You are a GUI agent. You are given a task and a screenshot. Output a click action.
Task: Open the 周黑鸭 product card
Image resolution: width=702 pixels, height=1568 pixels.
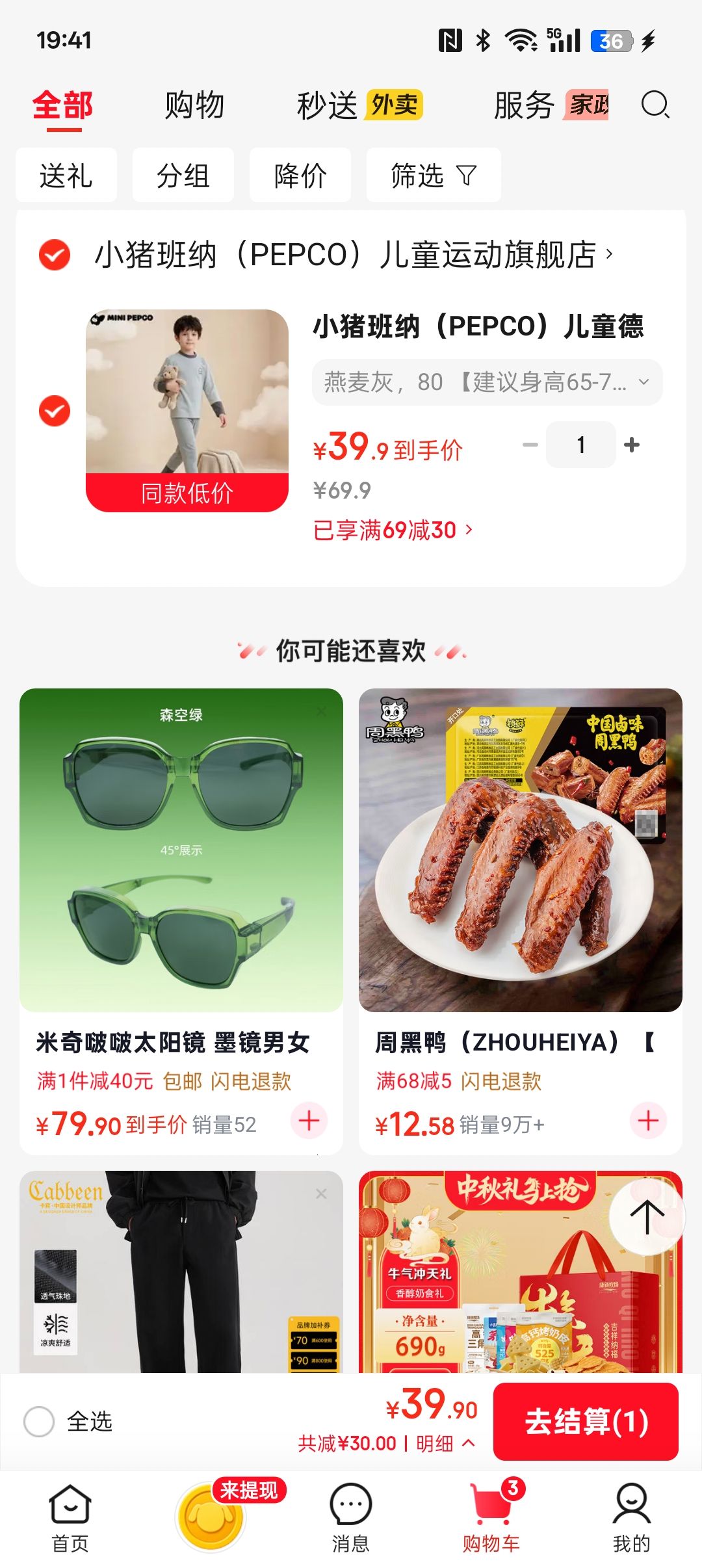click(521, 921)
